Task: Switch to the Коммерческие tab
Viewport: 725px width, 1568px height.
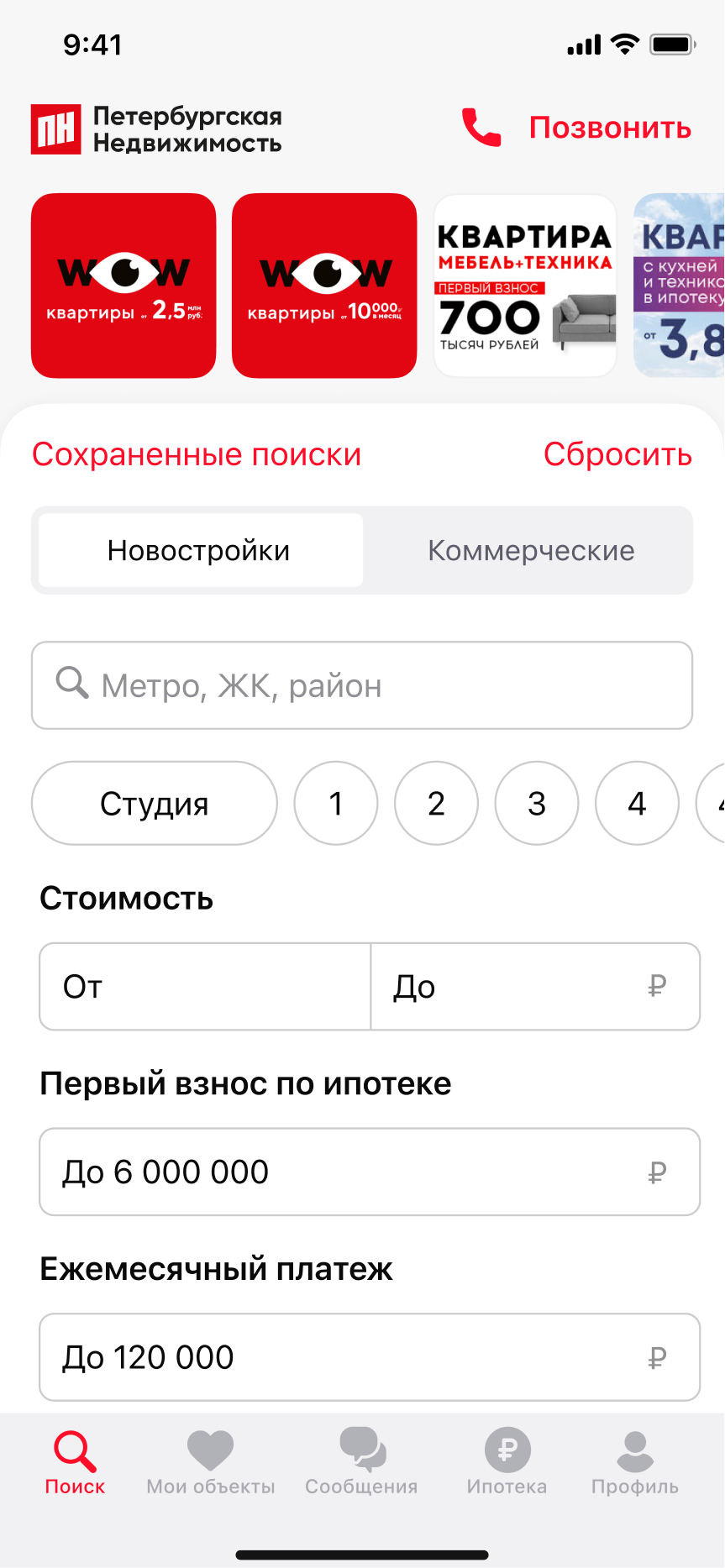Action: (531, 550)
